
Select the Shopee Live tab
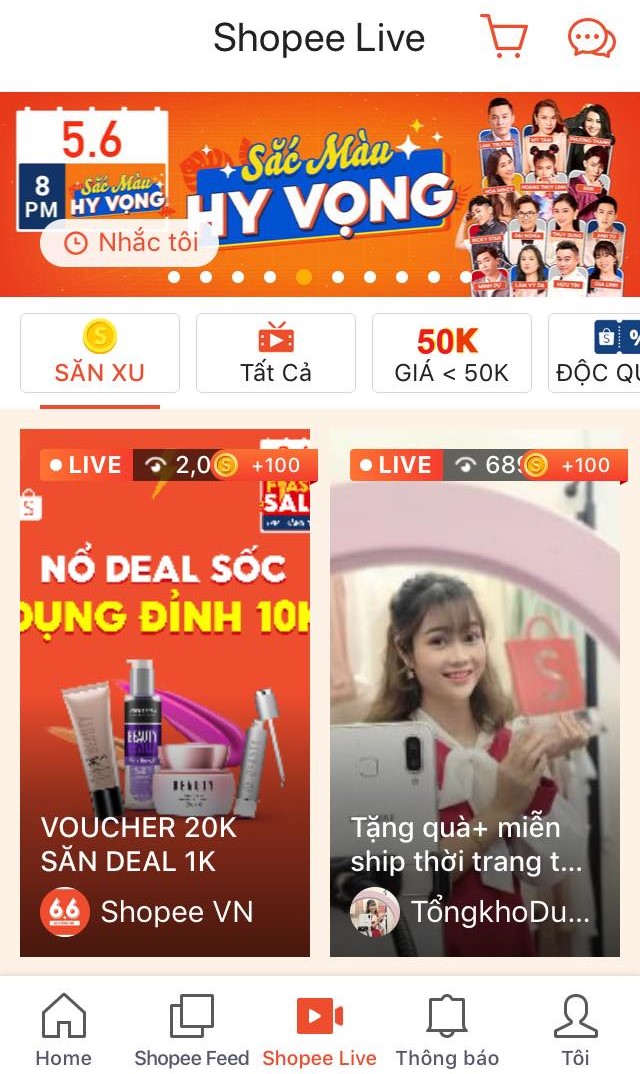click(x=320, y=1030)
